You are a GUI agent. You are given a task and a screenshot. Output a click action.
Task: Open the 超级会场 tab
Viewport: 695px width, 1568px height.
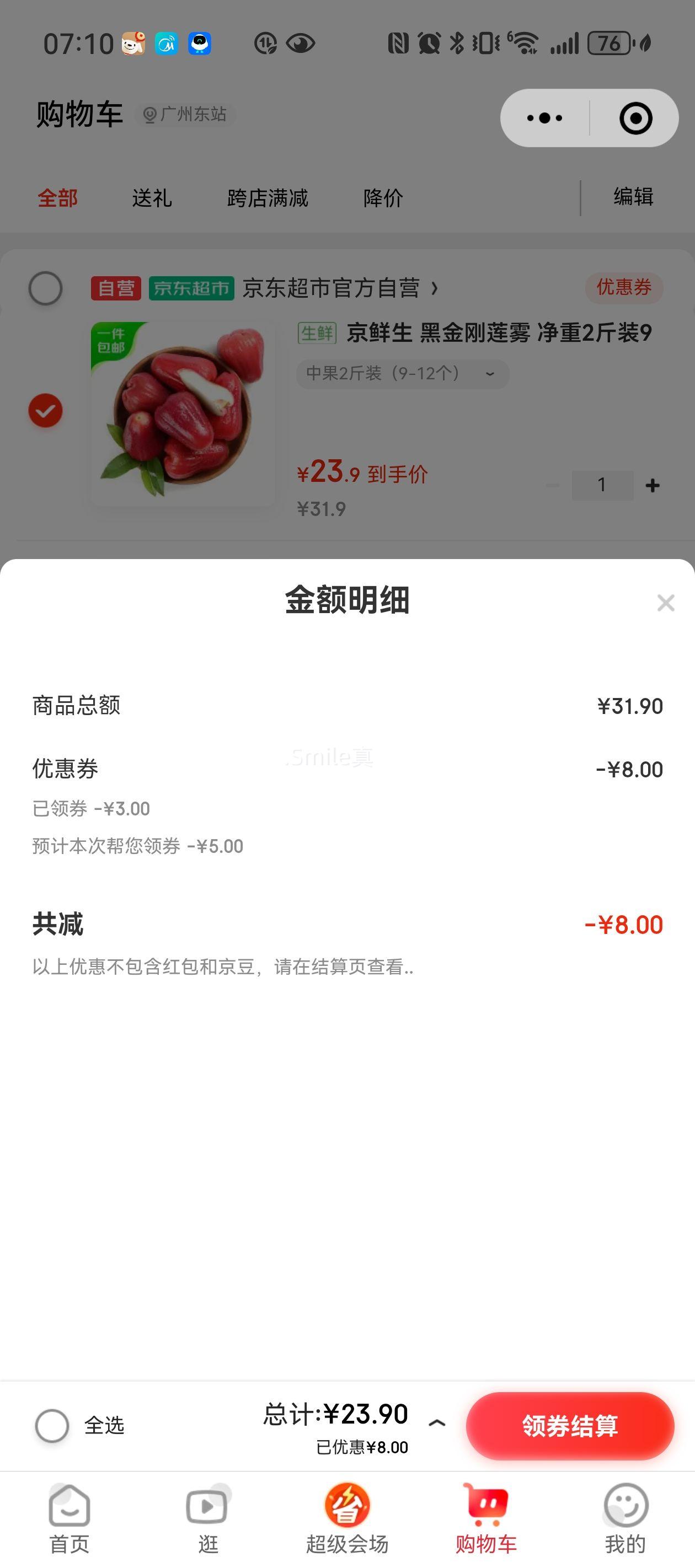coord(346,1518)
